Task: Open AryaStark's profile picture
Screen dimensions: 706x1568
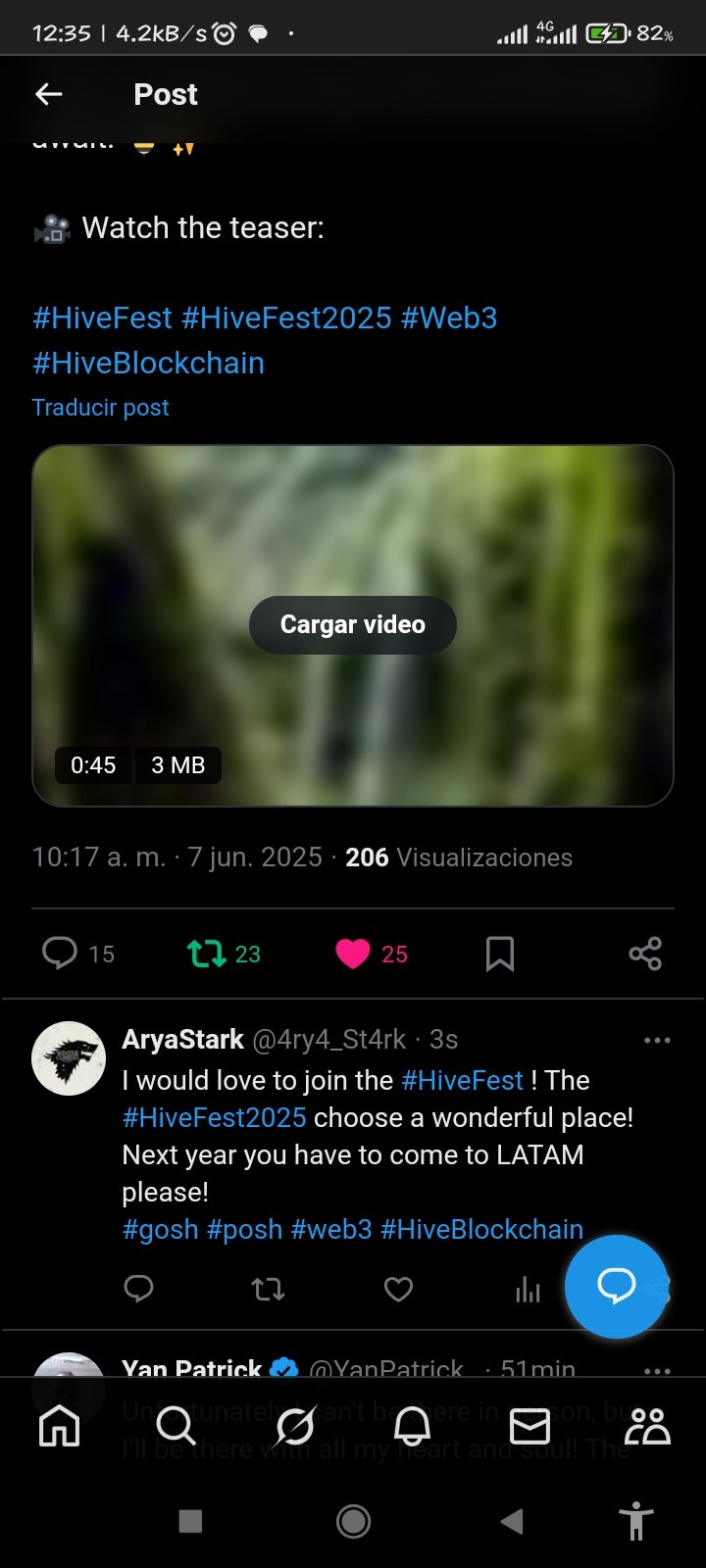Action: coord(69,1058)
